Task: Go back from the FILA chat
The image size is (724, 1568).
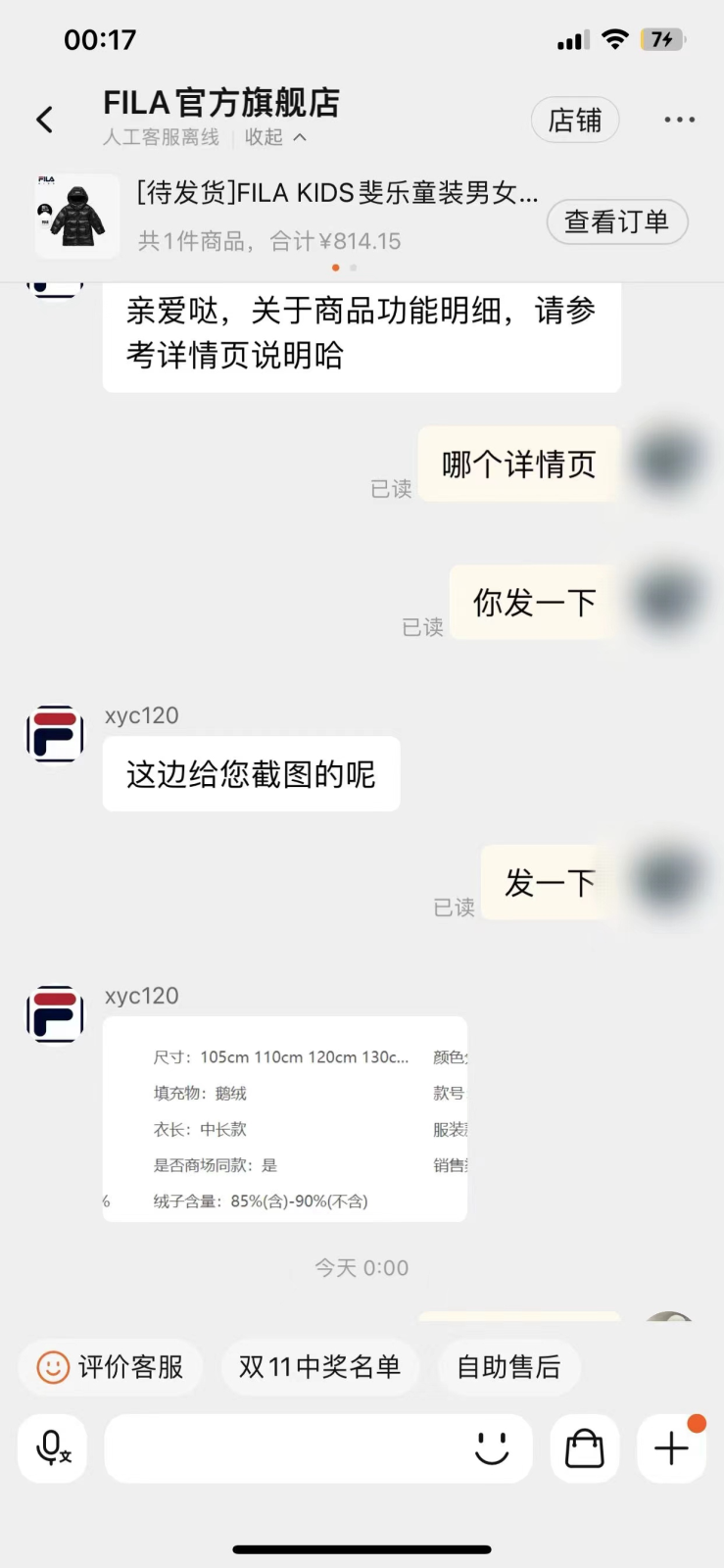Action: point(45,120)
